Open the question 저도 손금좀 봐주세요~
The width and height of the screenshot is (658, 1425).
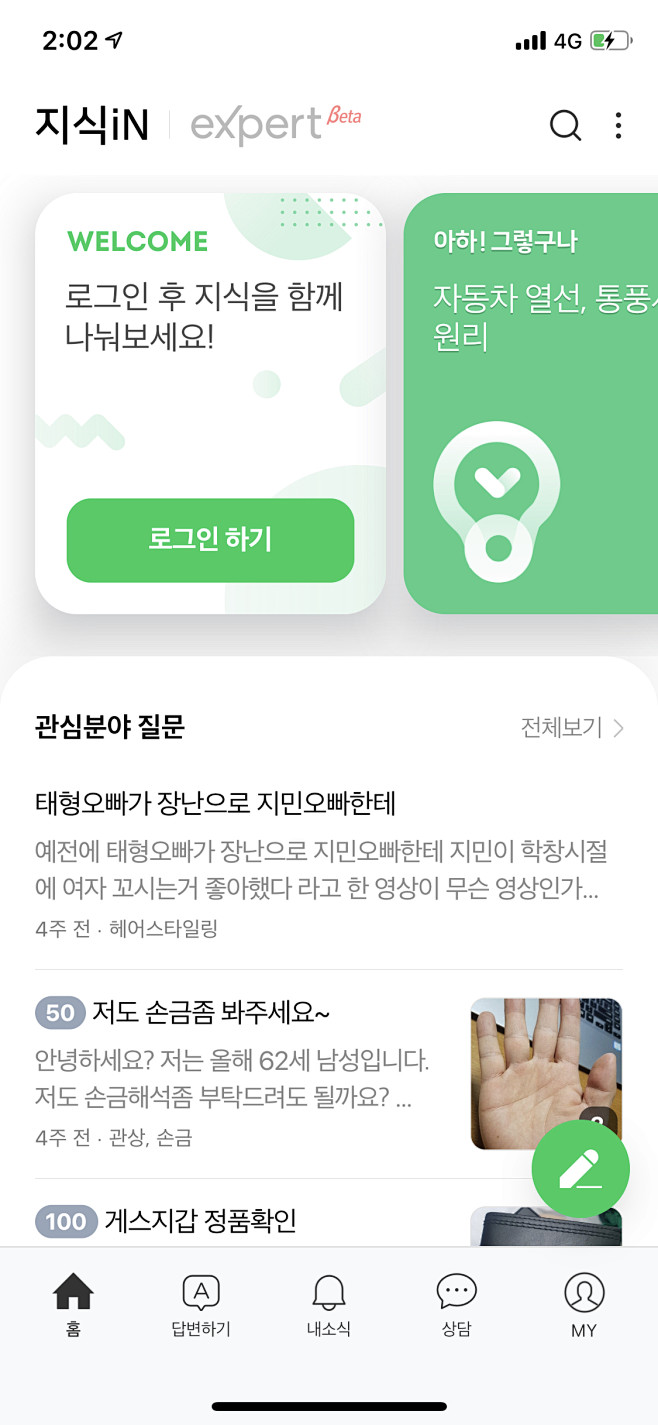click(211, 1013)
